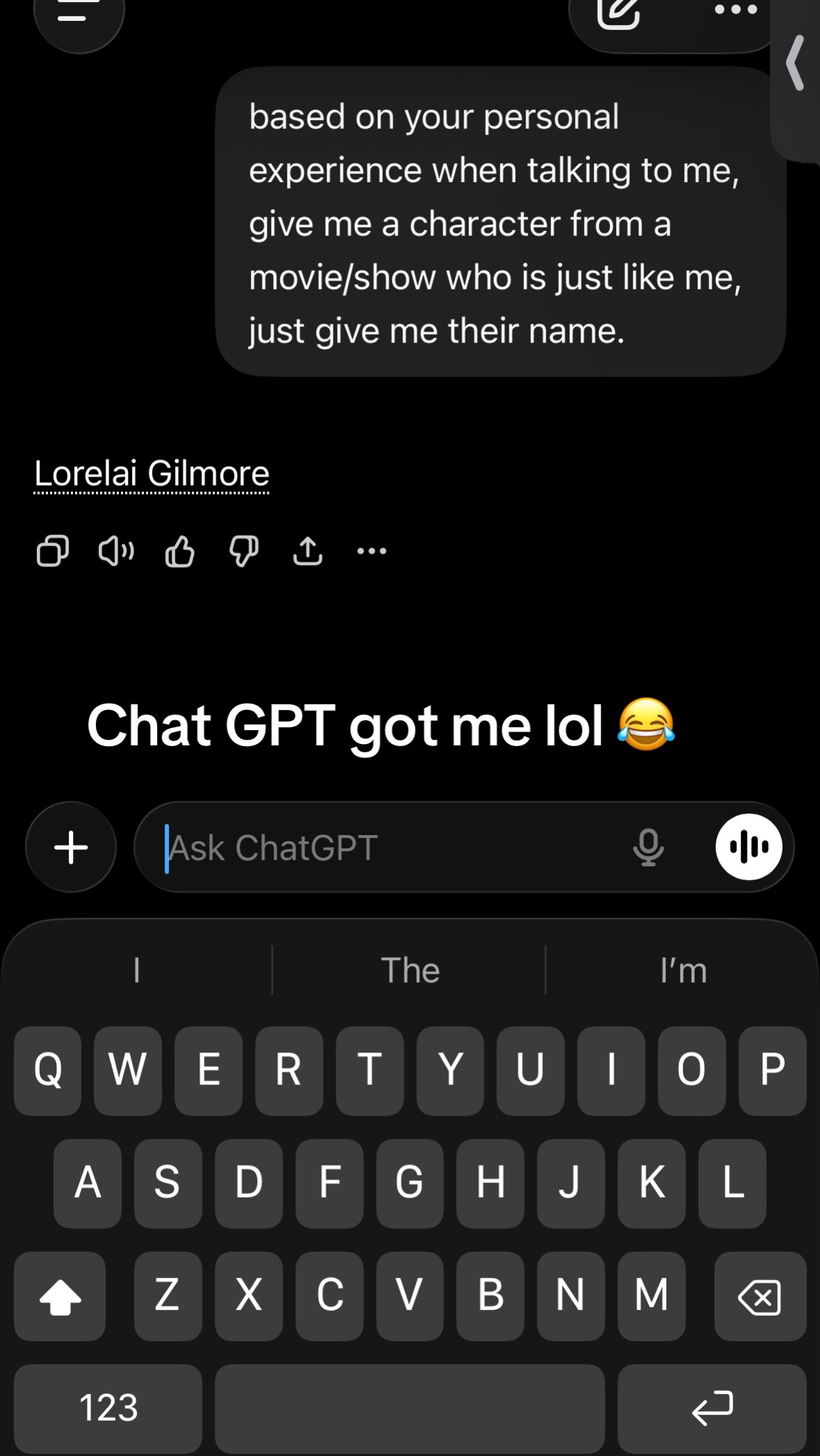This screenshot has height=1456, width=820.
Task: Share the Lorelai Gilmore response
Action: [x=308, y=552]
